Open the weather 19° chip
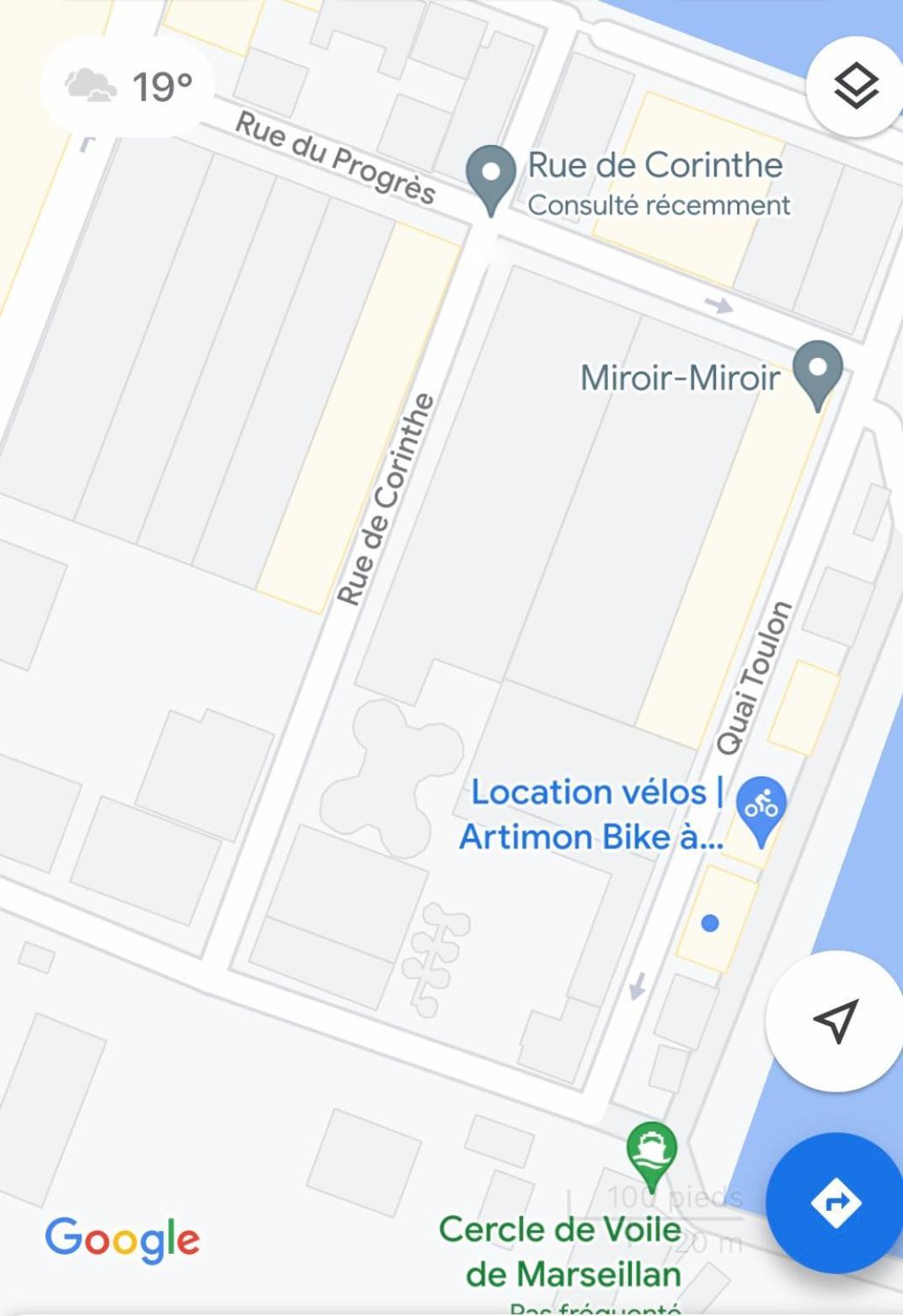The width and height of the screenshot is (903, 1316). 128,86
